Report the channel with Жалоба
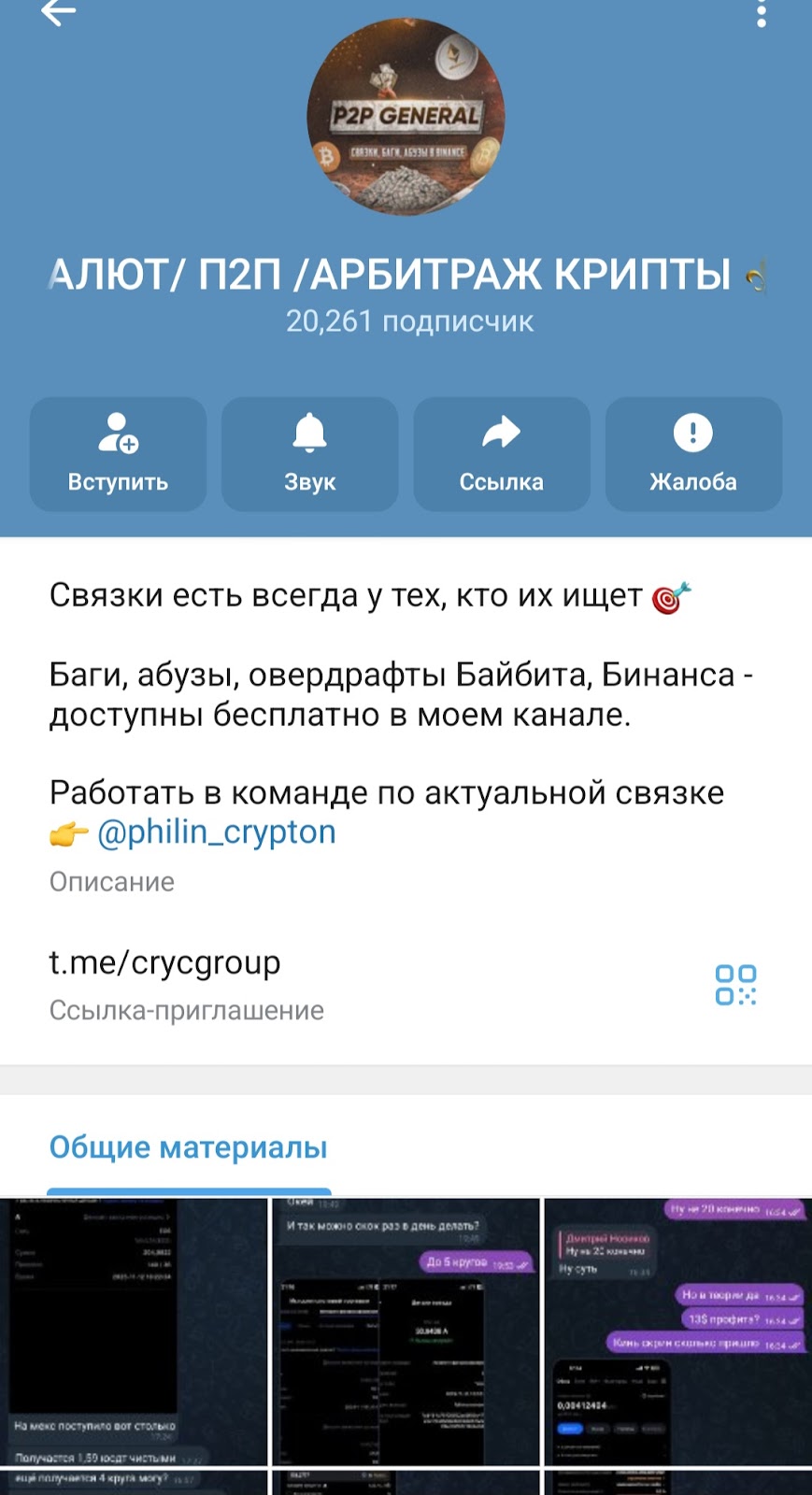 click(x=693, y=454)
